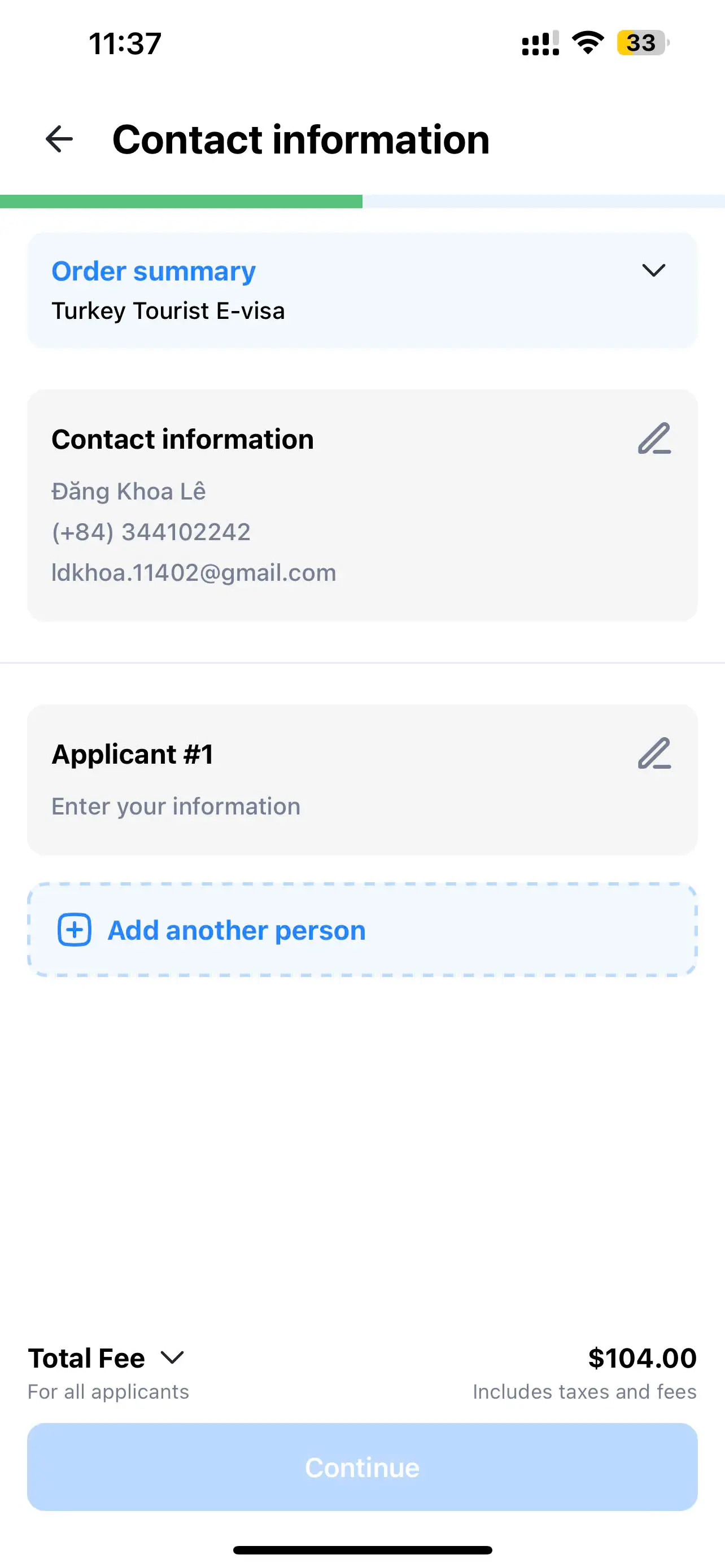Tap the Continue button

click(362, 1467)
